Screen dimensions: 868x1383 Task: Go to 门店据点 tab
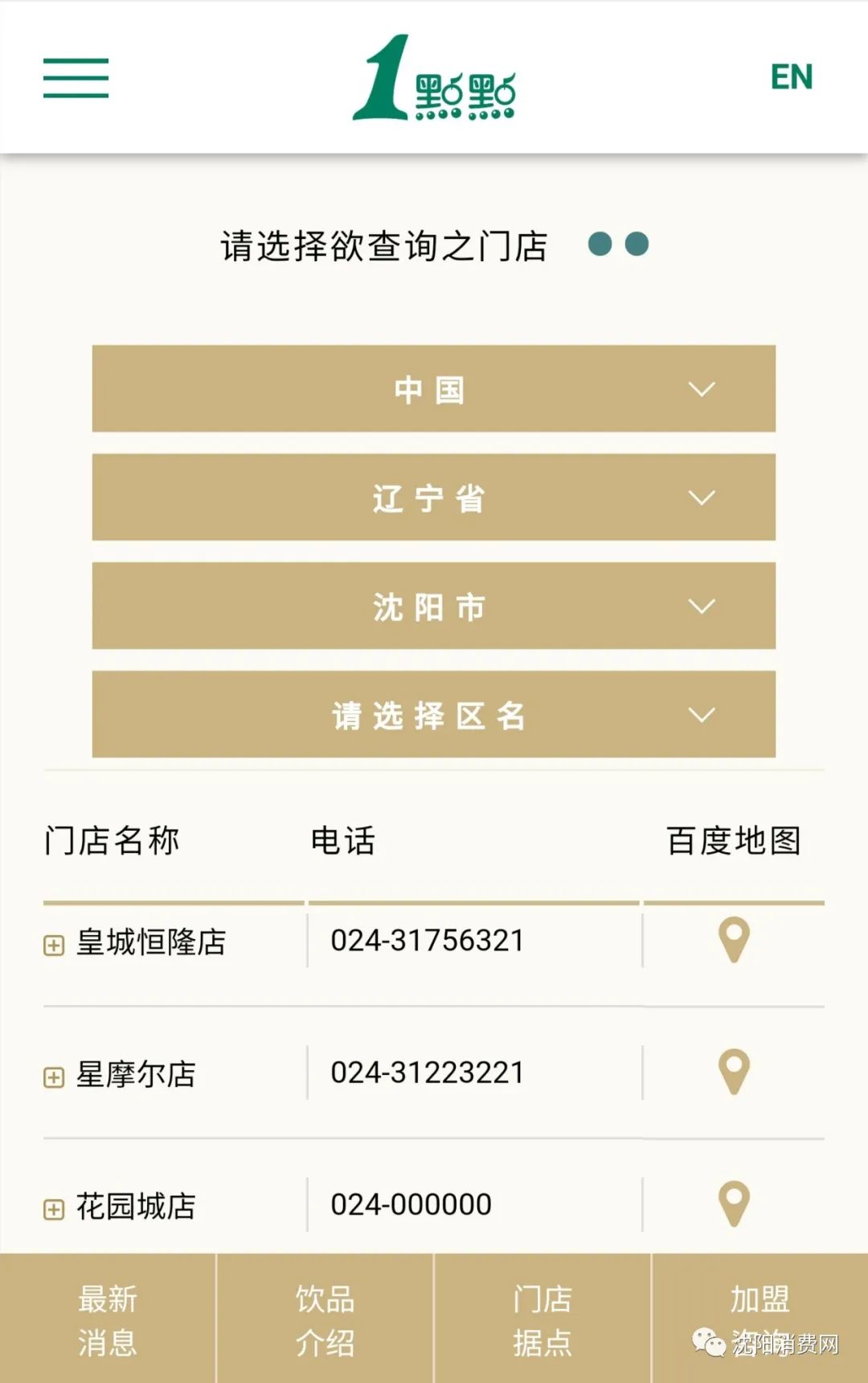(x=542, y=1319)
